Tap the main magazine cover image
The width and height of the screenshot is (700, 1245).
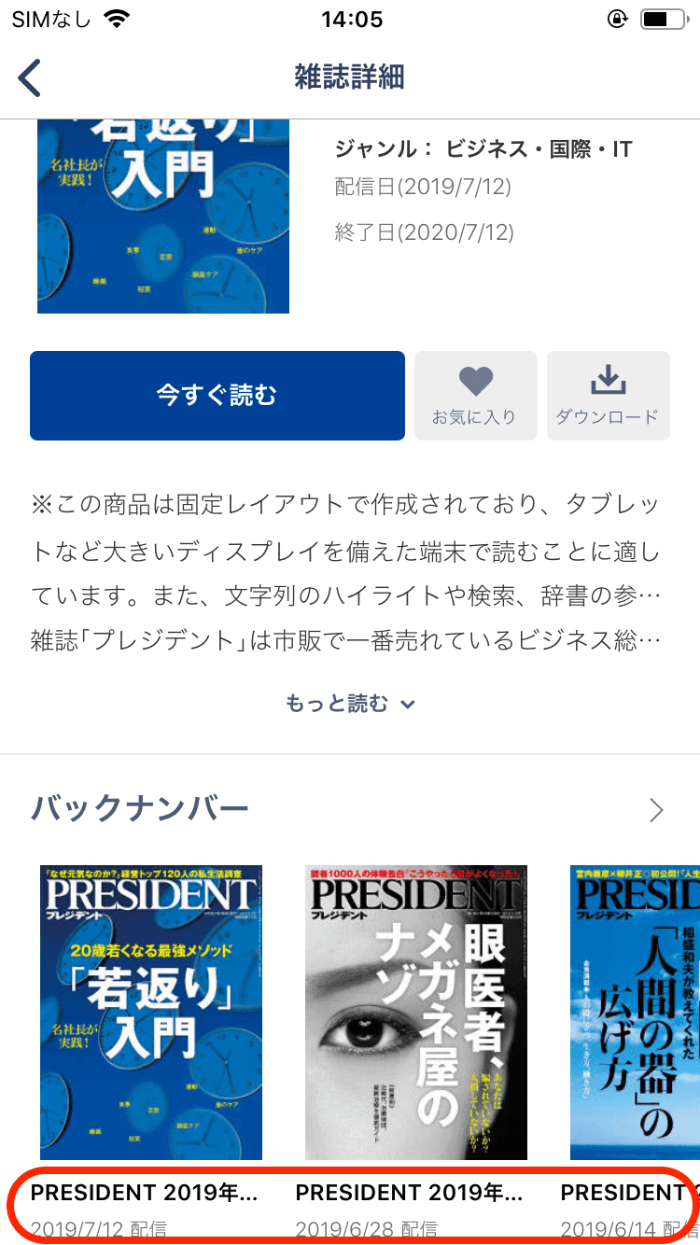click(163, 216)
